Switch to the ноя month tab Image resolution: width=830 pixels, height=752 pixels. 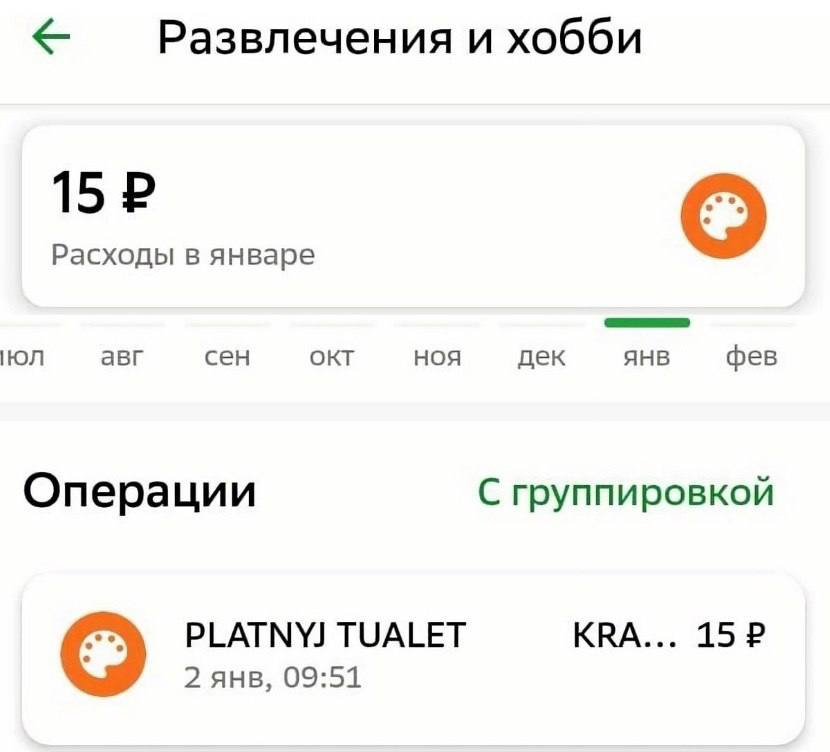[437, 356]
